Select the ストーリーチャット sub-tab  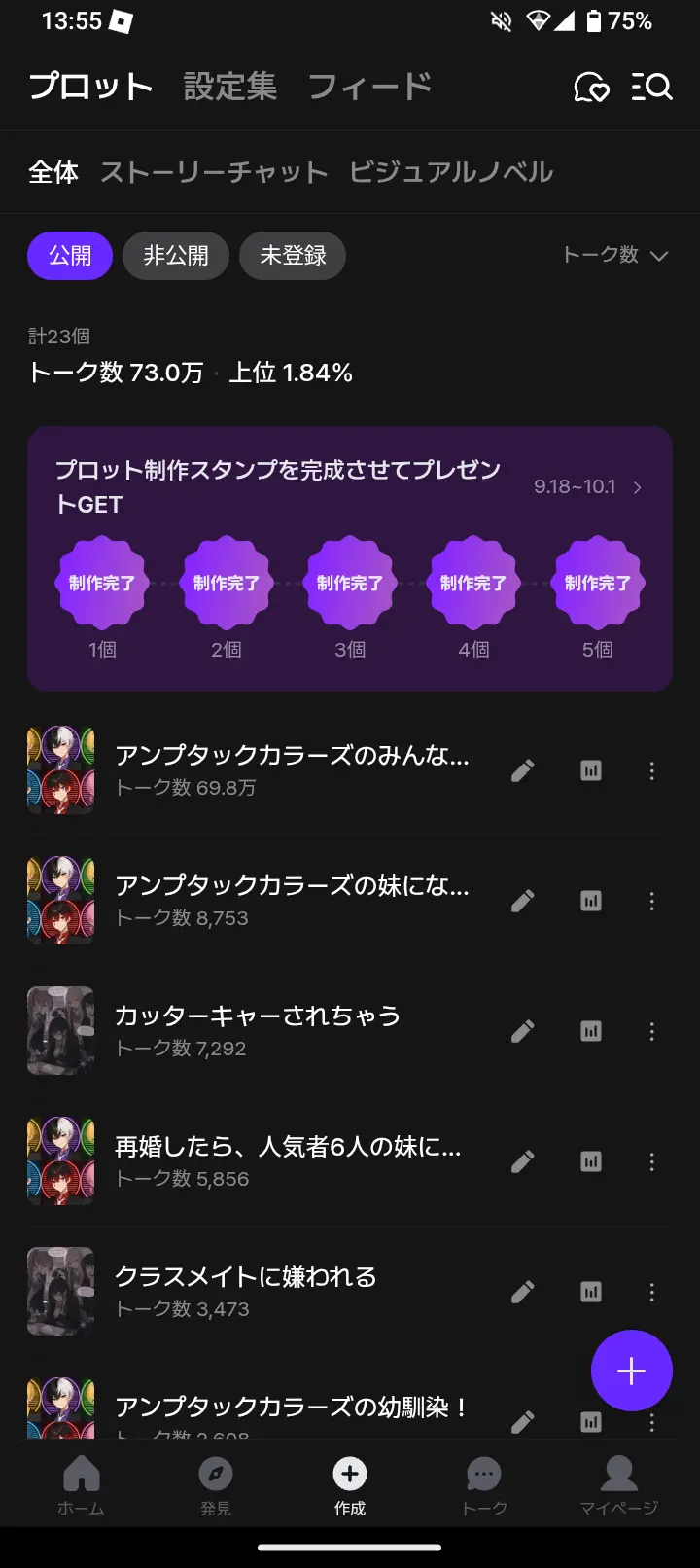pyautogui.click(x=214, y=172)
